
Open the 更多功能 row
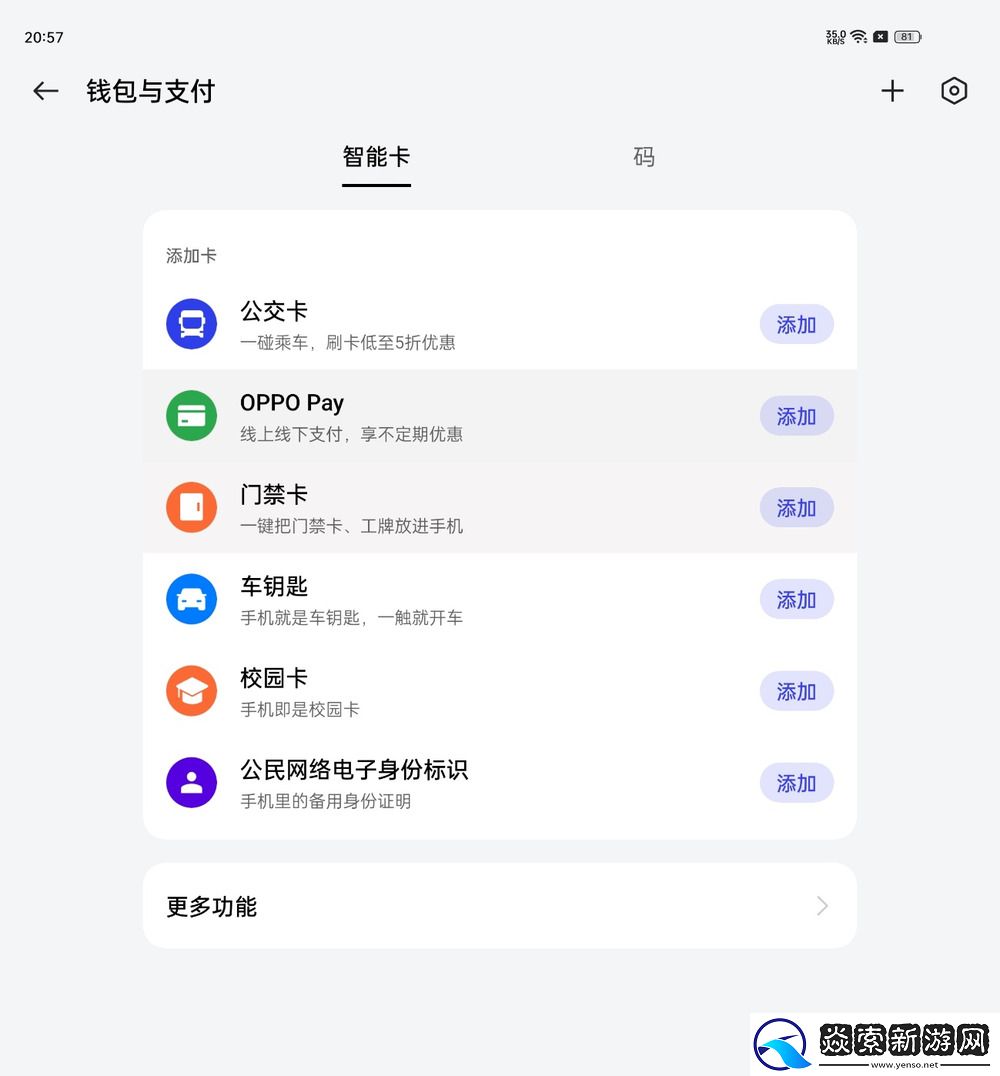click(x=499, y=906)
